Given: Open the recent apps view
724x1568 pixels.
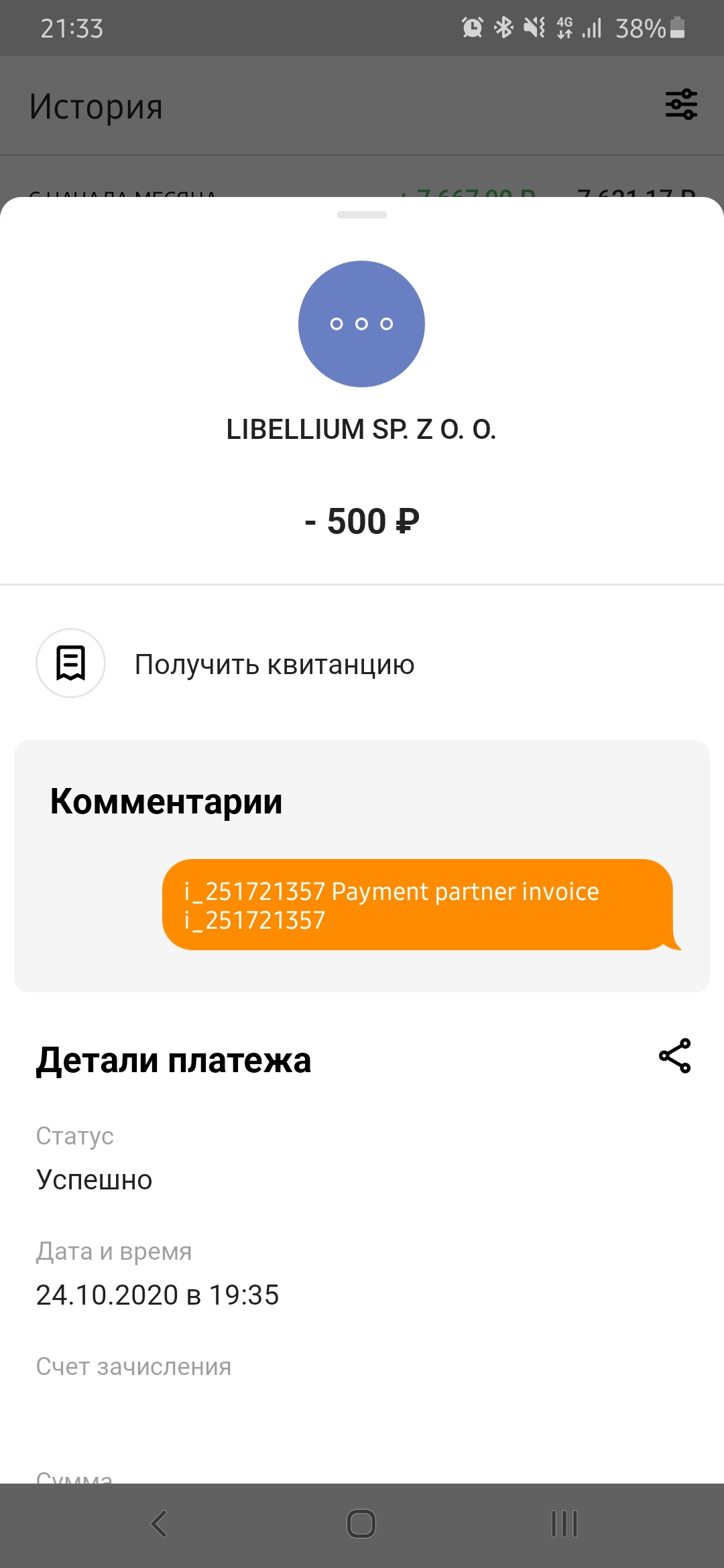Looking at the screenshot, I should 564,1524.
